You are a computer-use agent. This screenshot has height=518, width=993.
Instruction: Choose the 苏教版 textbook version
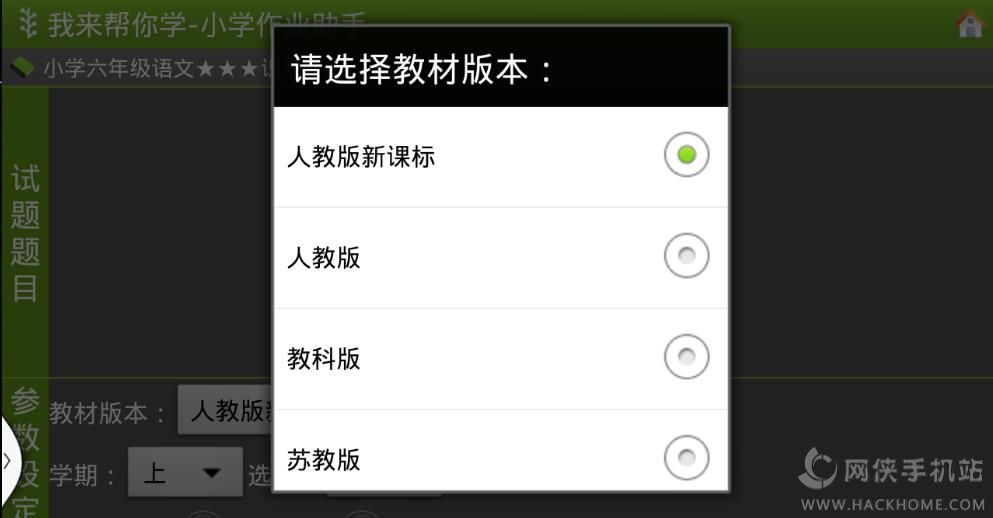point(500,451)
